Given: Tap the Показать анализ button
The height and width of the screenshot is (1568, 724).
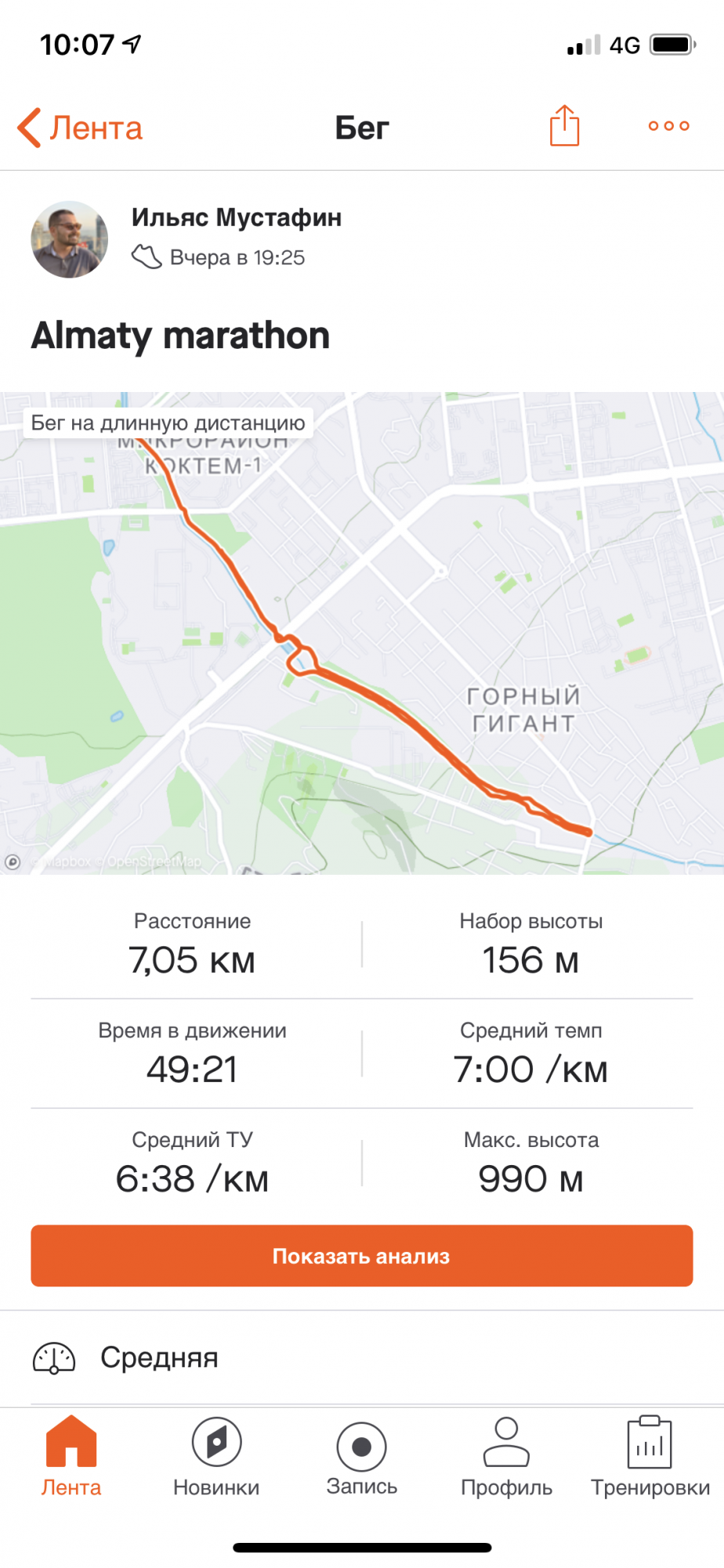Looking at the screenshot, I should 362,1256.
